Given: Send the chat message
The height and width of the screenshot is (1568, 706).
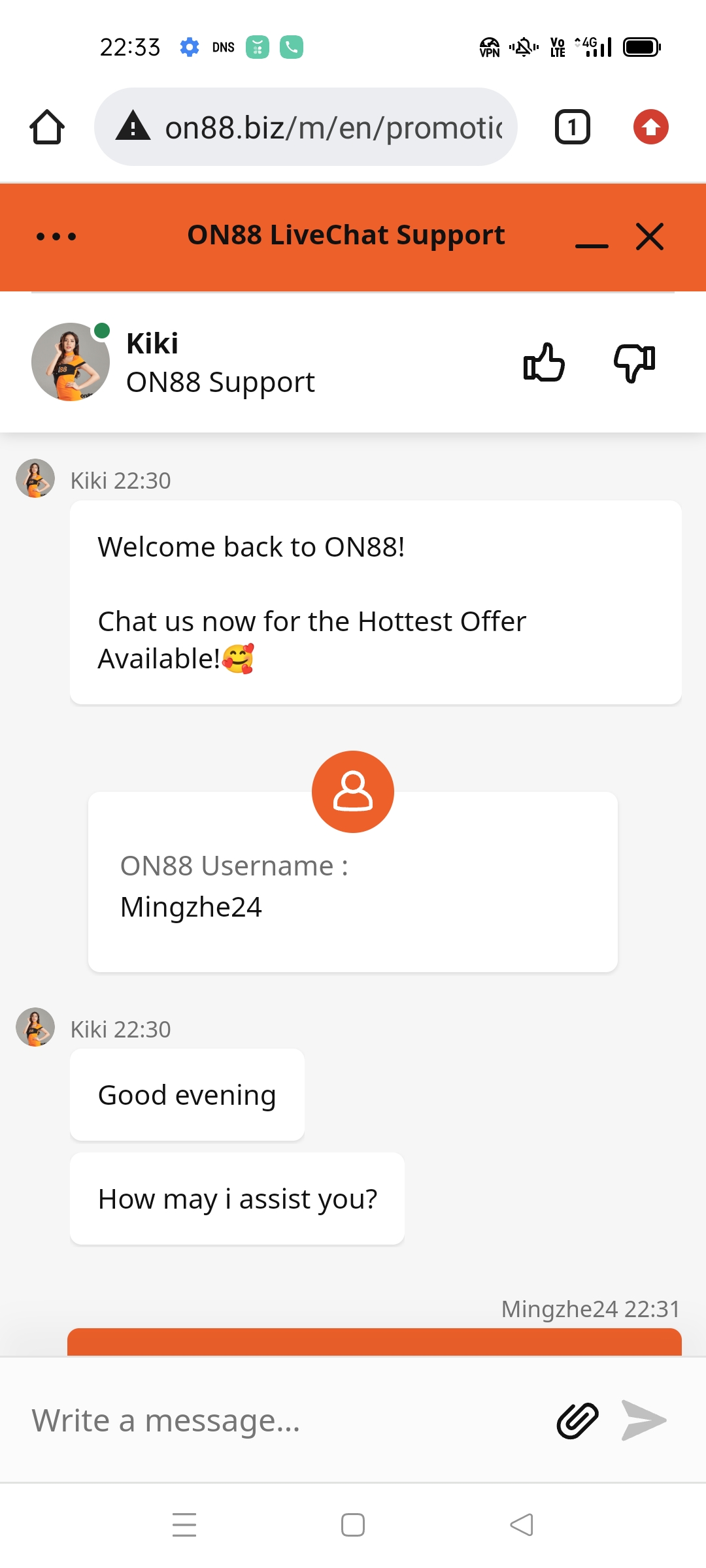Looking at the screenshot, I should pos(644,1421).
